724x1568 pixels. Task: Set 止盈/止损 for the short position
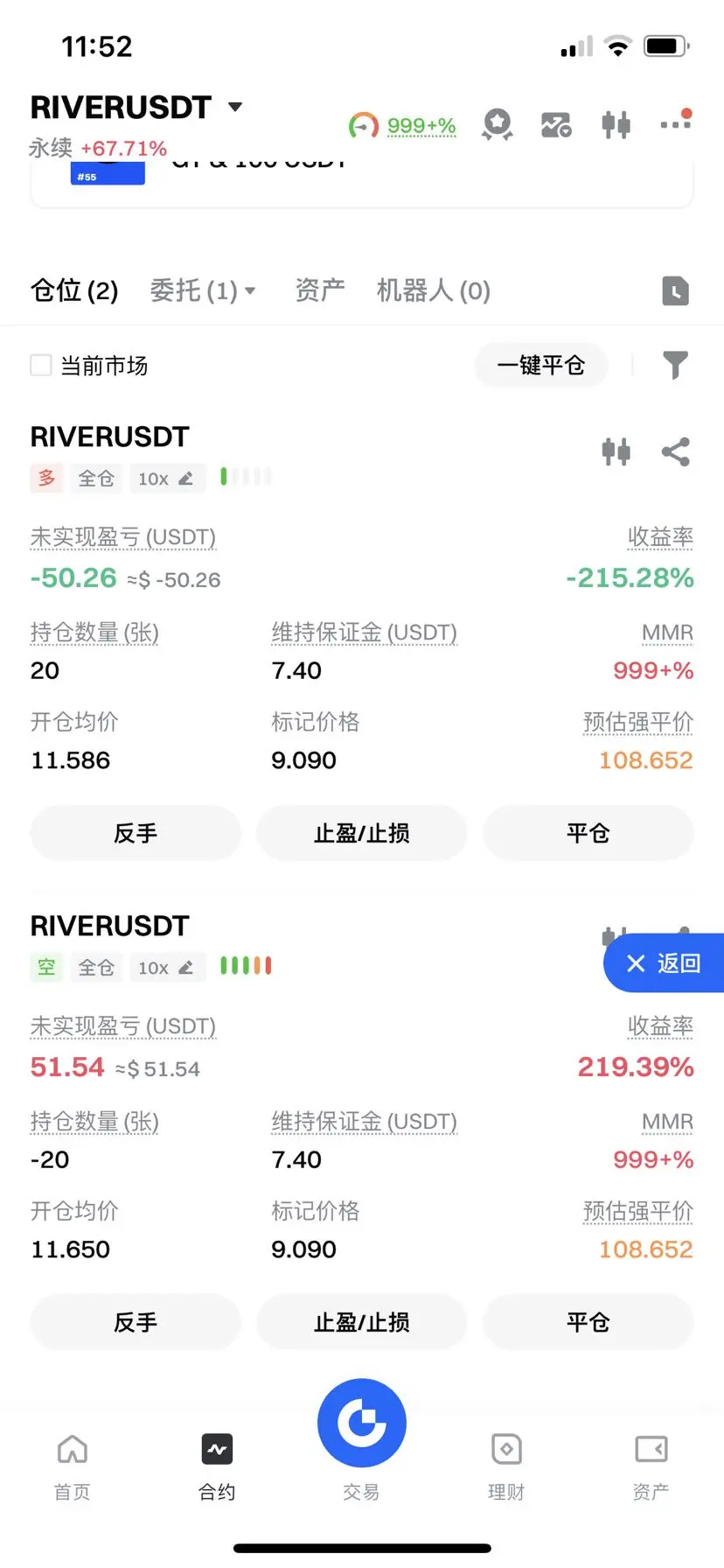[x=362, y=1322]
